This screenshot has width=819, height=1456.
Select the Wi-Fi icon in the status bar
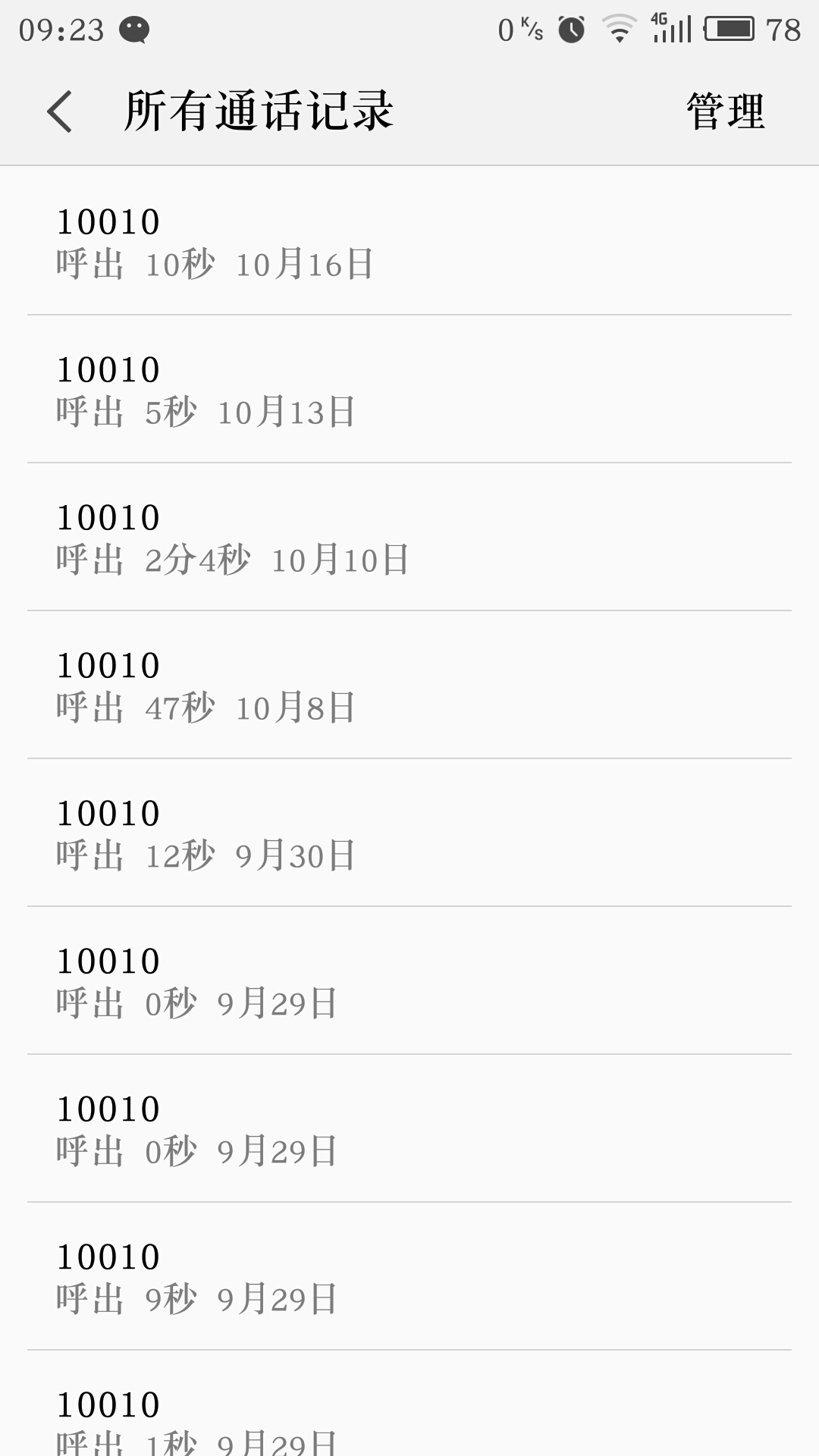click(619, 28)
